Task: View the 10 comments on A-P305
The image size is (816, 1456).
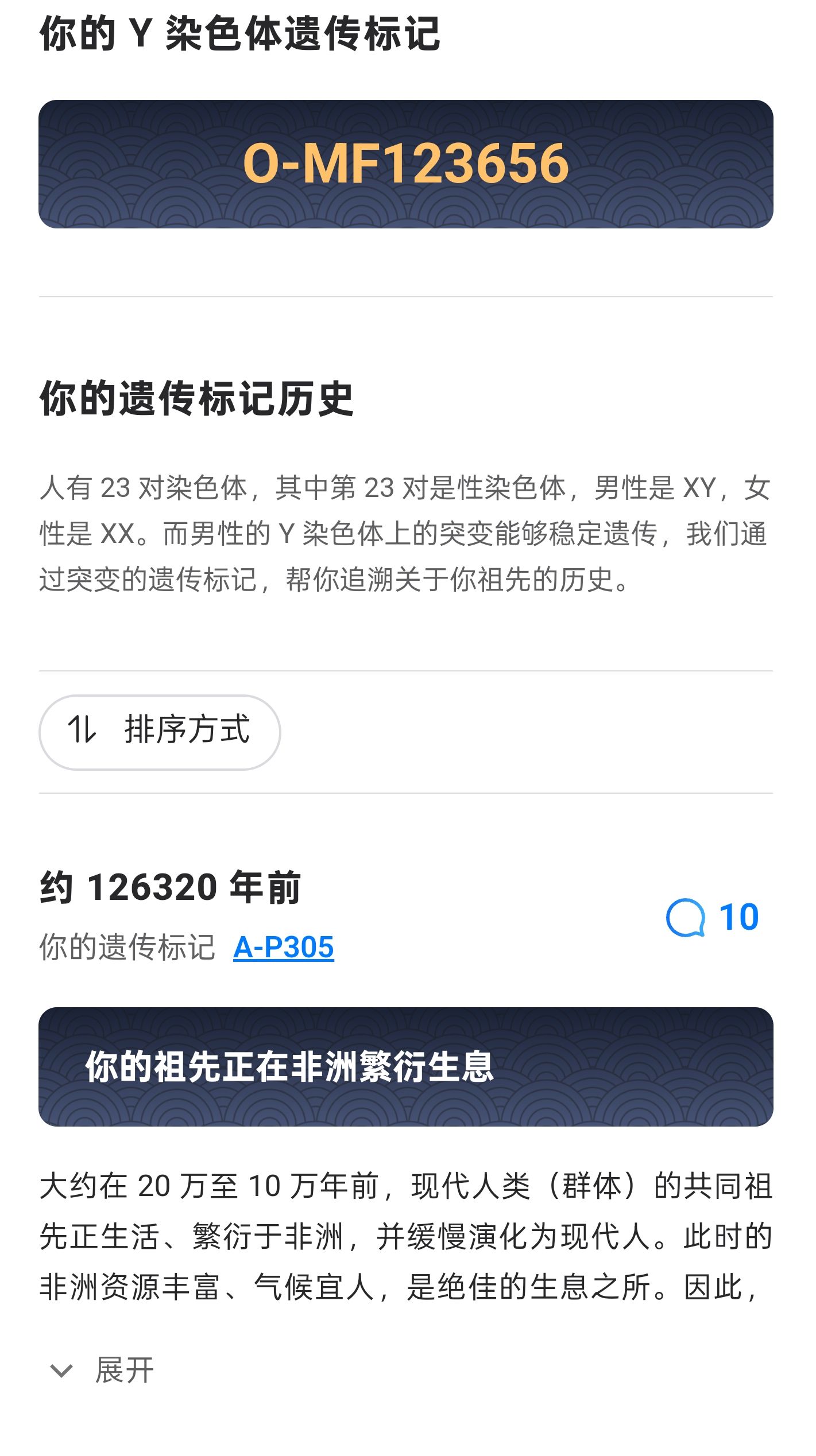Action: coord(712,917)
